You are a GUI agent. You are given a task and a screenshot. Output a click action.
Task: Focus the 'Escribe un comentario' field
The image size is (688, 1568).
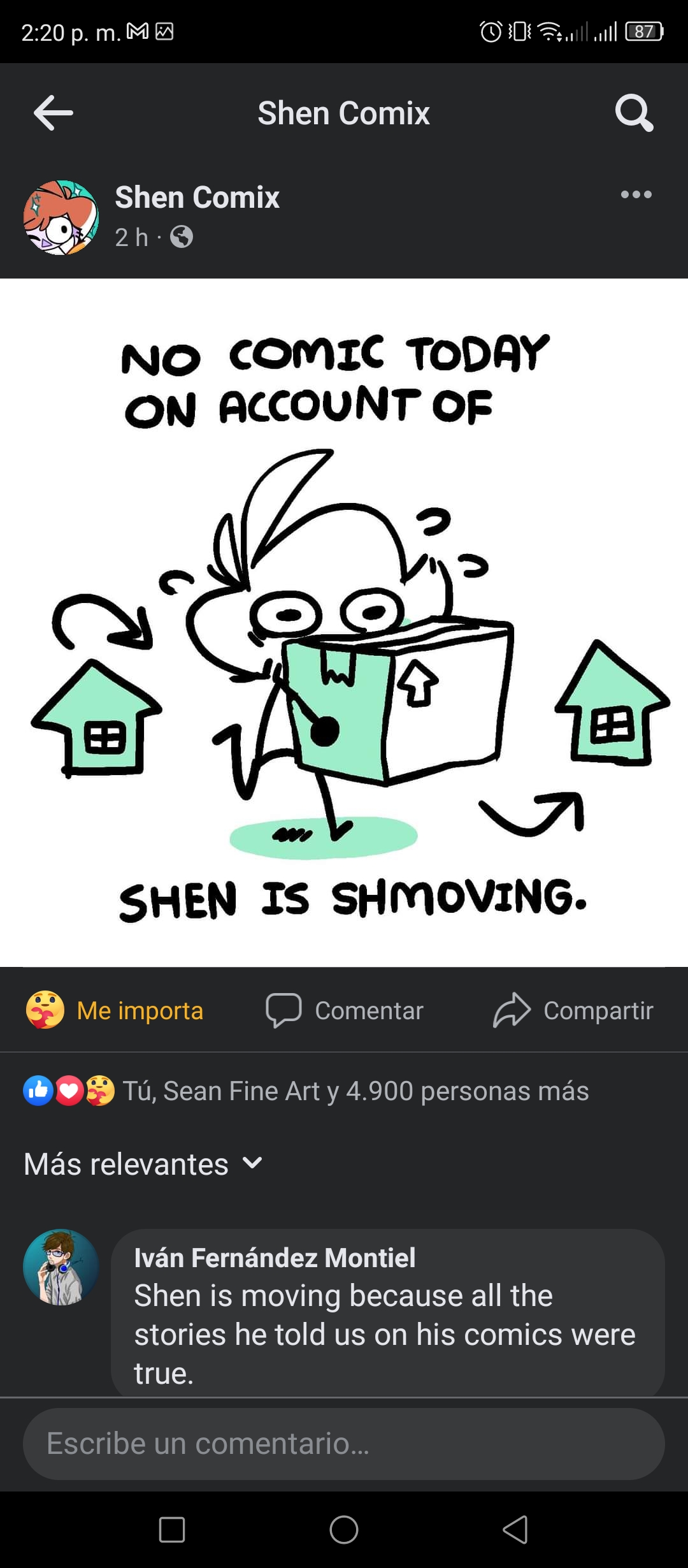[344, 1444]
